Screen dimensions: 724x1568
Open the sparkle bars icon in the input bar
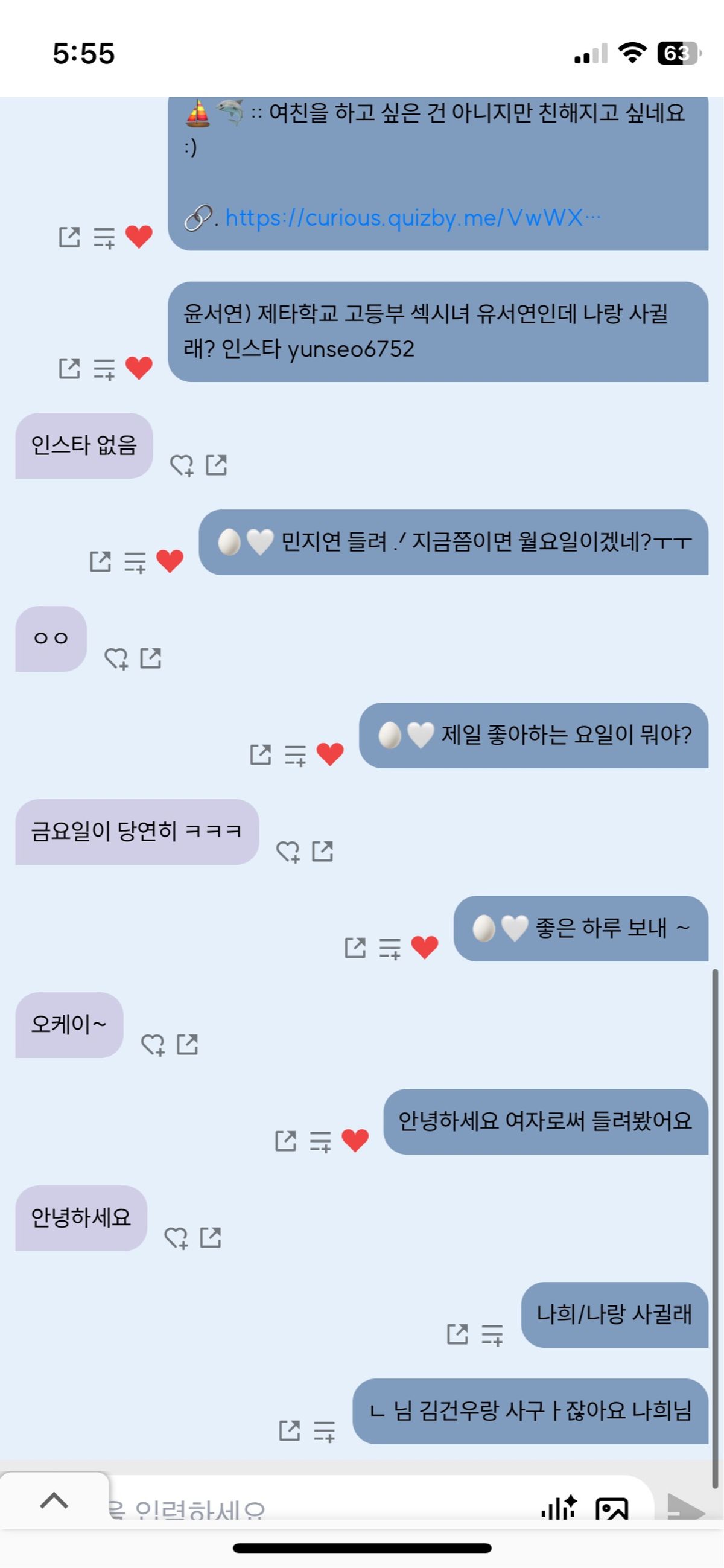(x=559, y=1508)
